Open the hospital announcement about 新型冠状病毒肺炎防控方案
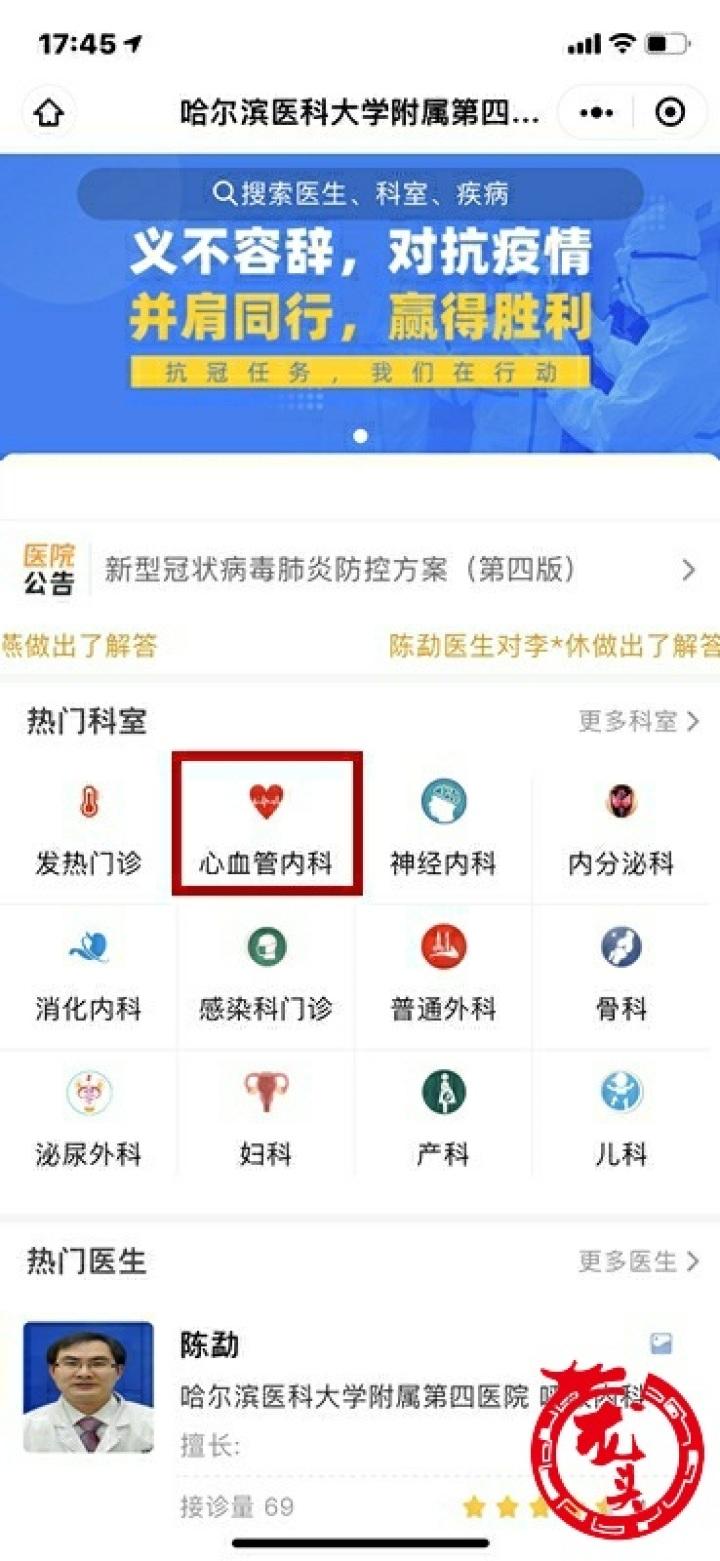 pyautogui.click(x=360, y=570)
